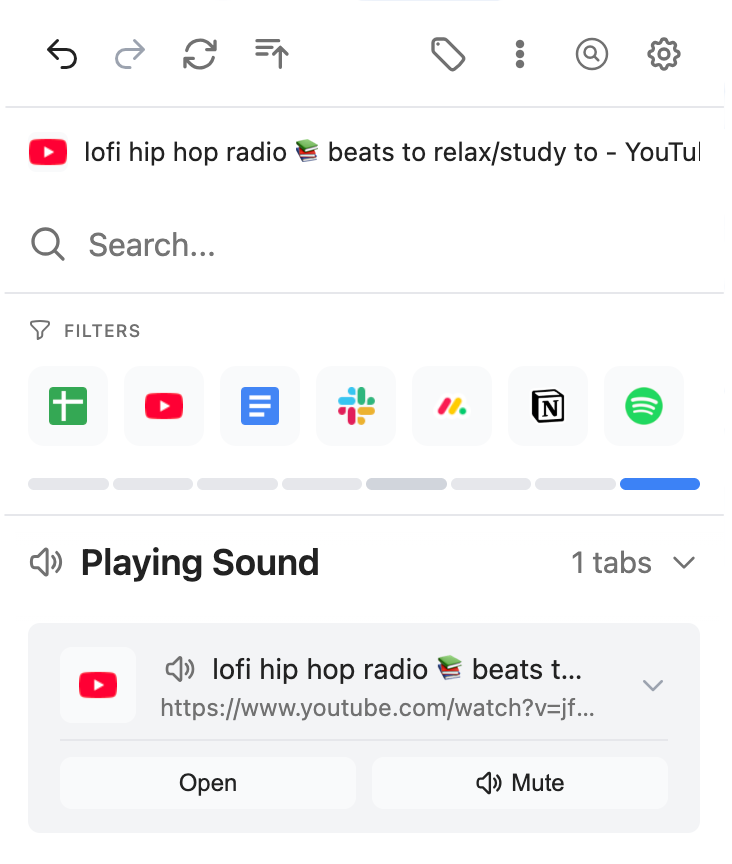Select the Spotify filter icon
This screenshot has width=732, height=864.
(644, 406)
